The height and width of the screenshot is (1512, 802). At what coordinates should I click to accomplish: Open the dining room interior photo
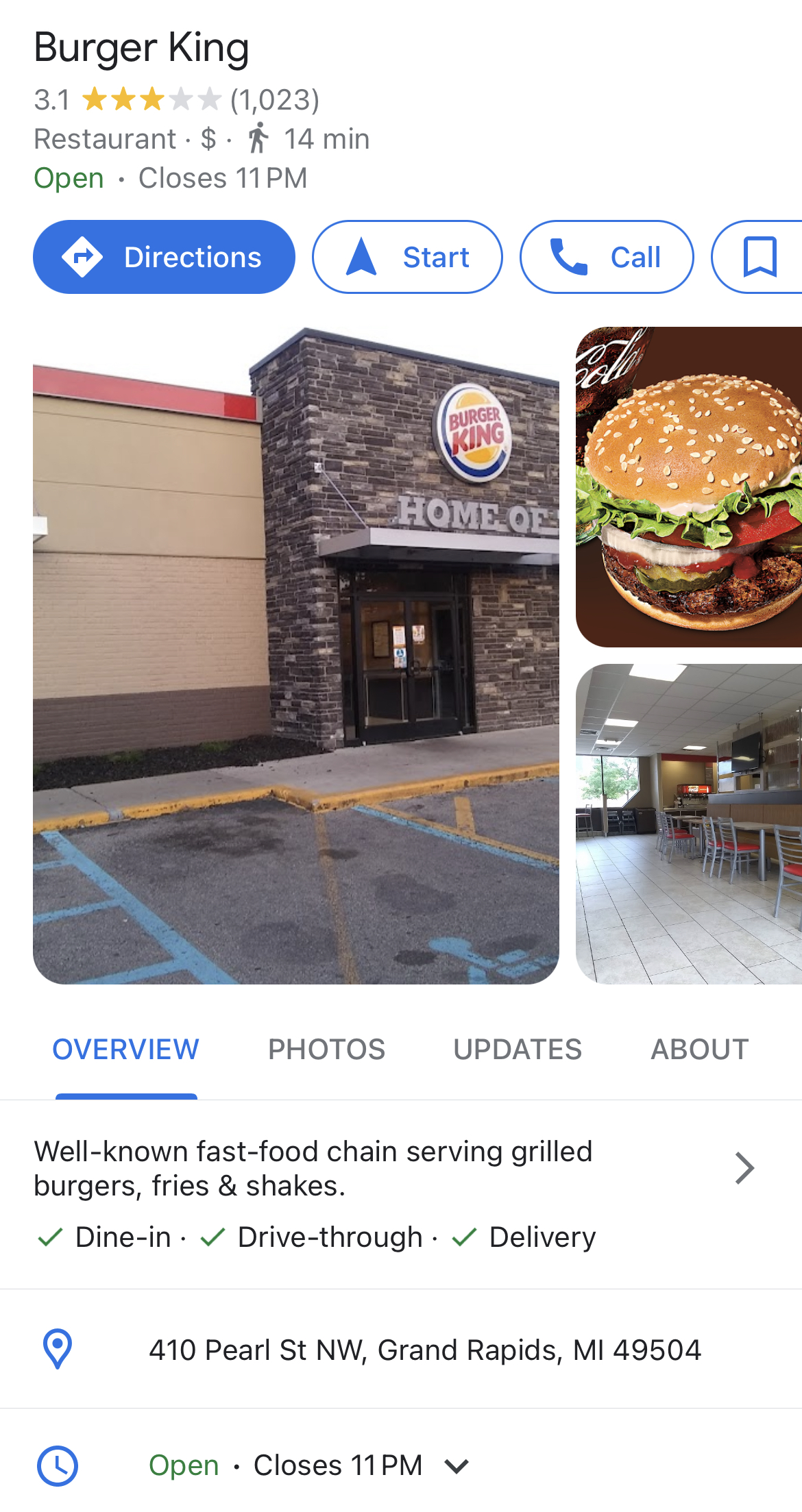(689, 823)
